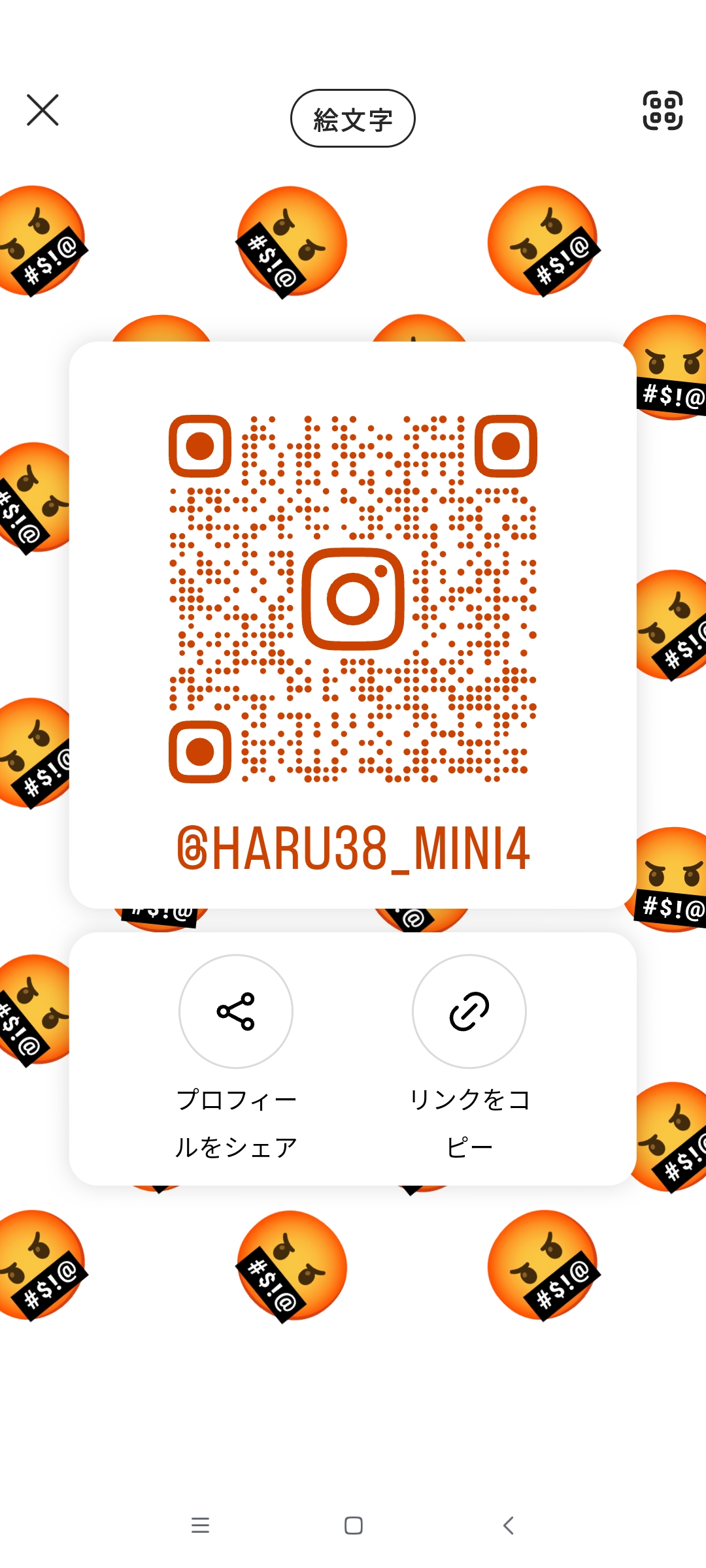Change the 絵文字 background style
The height and width of the screenshot is (1568, 706).
click(x=352, y=118)
